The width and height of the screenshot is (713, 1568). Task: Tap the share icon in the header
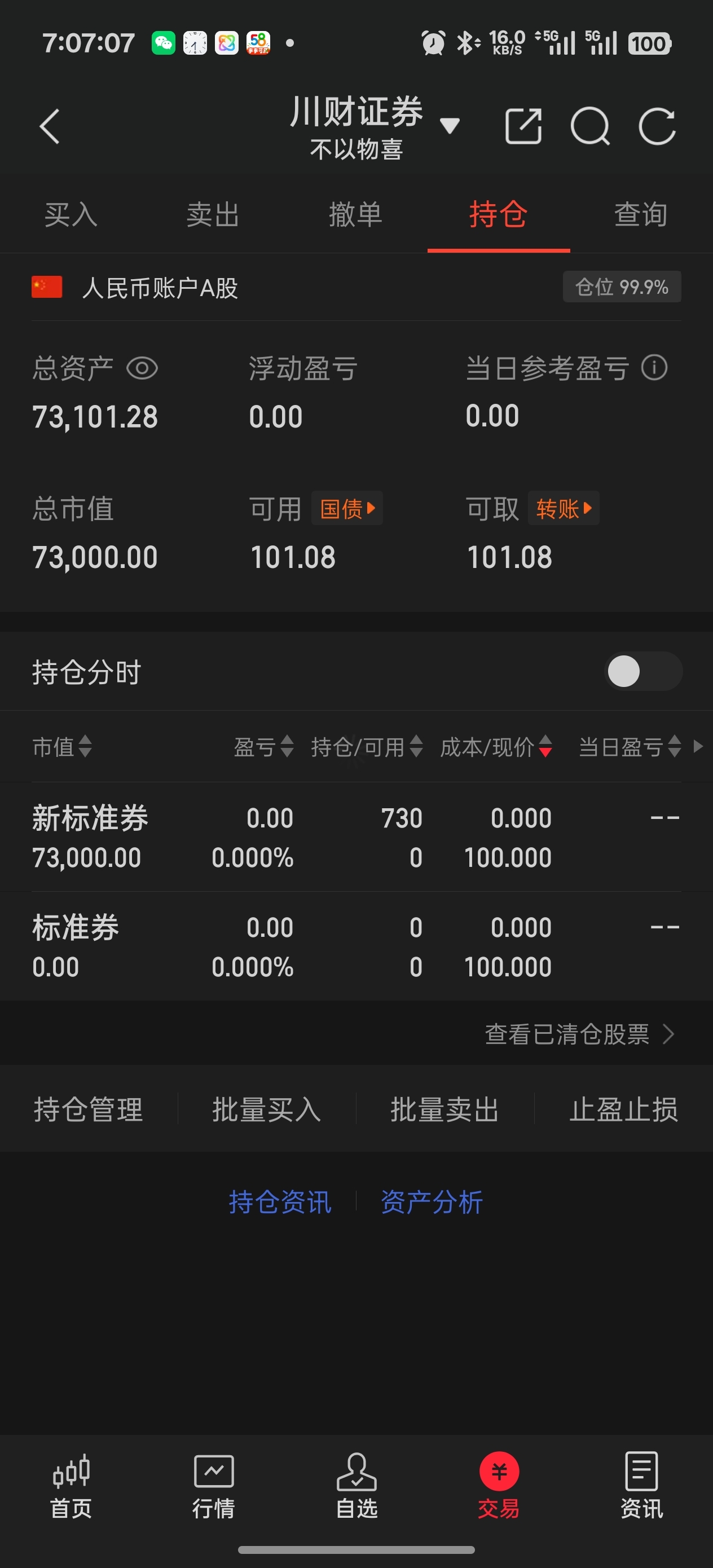[523, 126]
